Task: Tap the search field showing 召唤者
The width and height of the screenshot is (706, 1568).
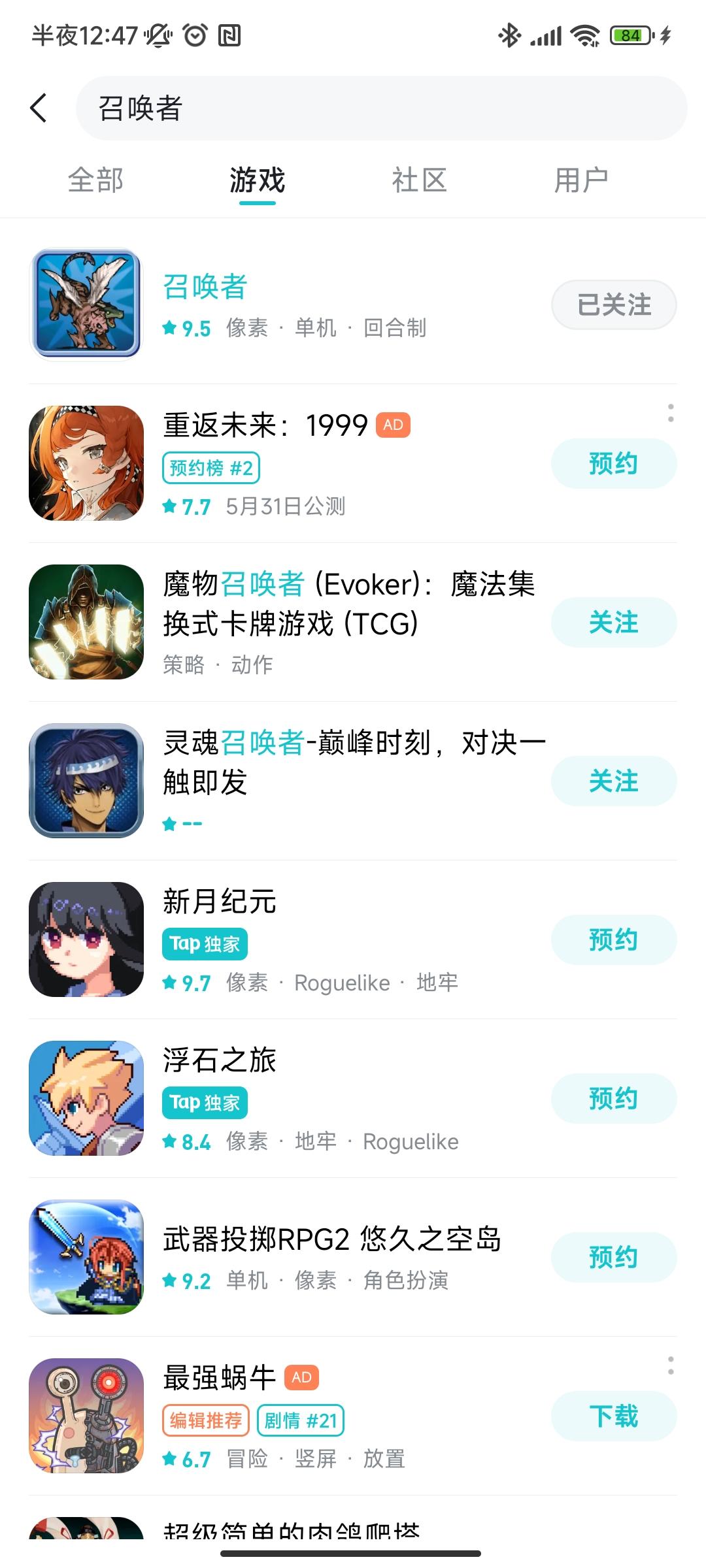Action: [x=379, y=106]
